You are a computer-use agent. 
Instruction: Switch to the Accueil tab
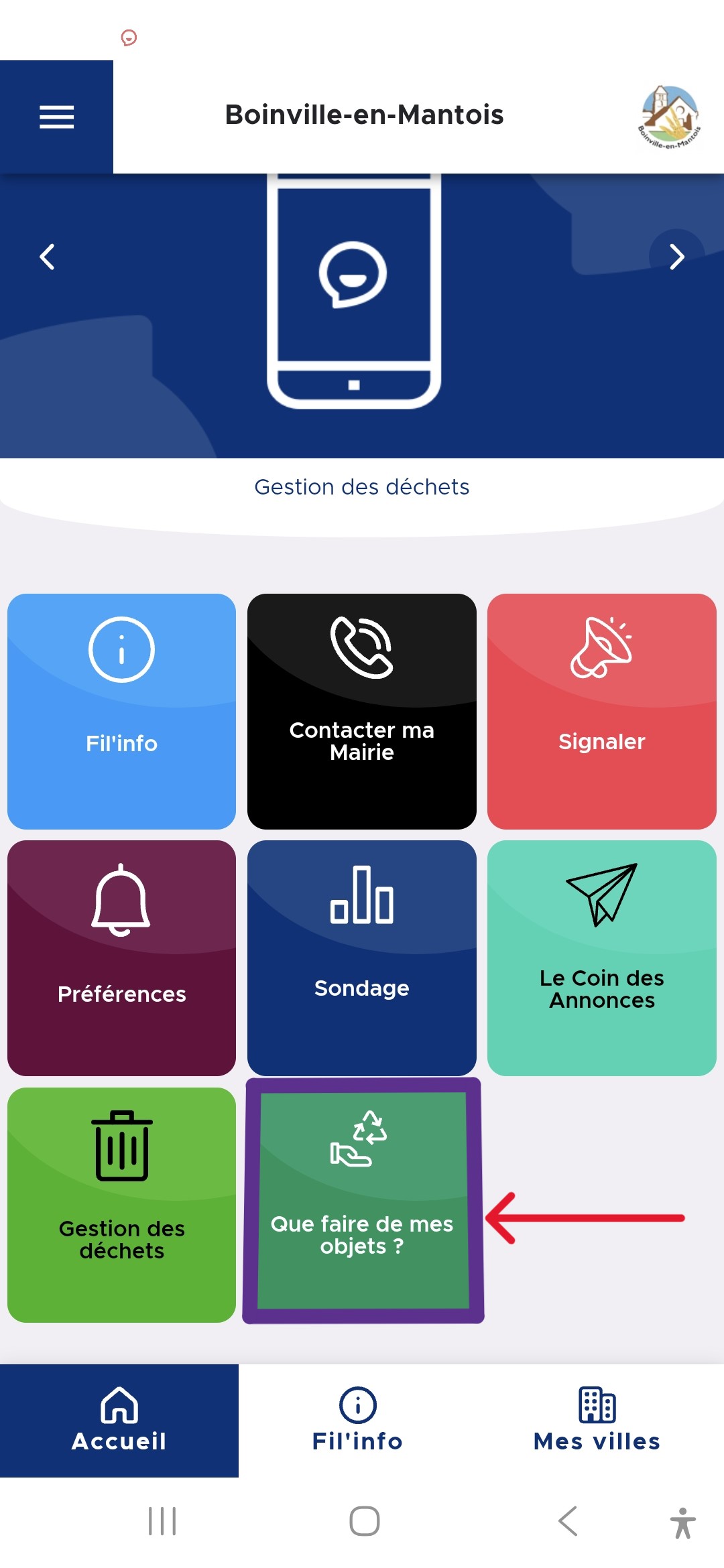pos(119,1420)
